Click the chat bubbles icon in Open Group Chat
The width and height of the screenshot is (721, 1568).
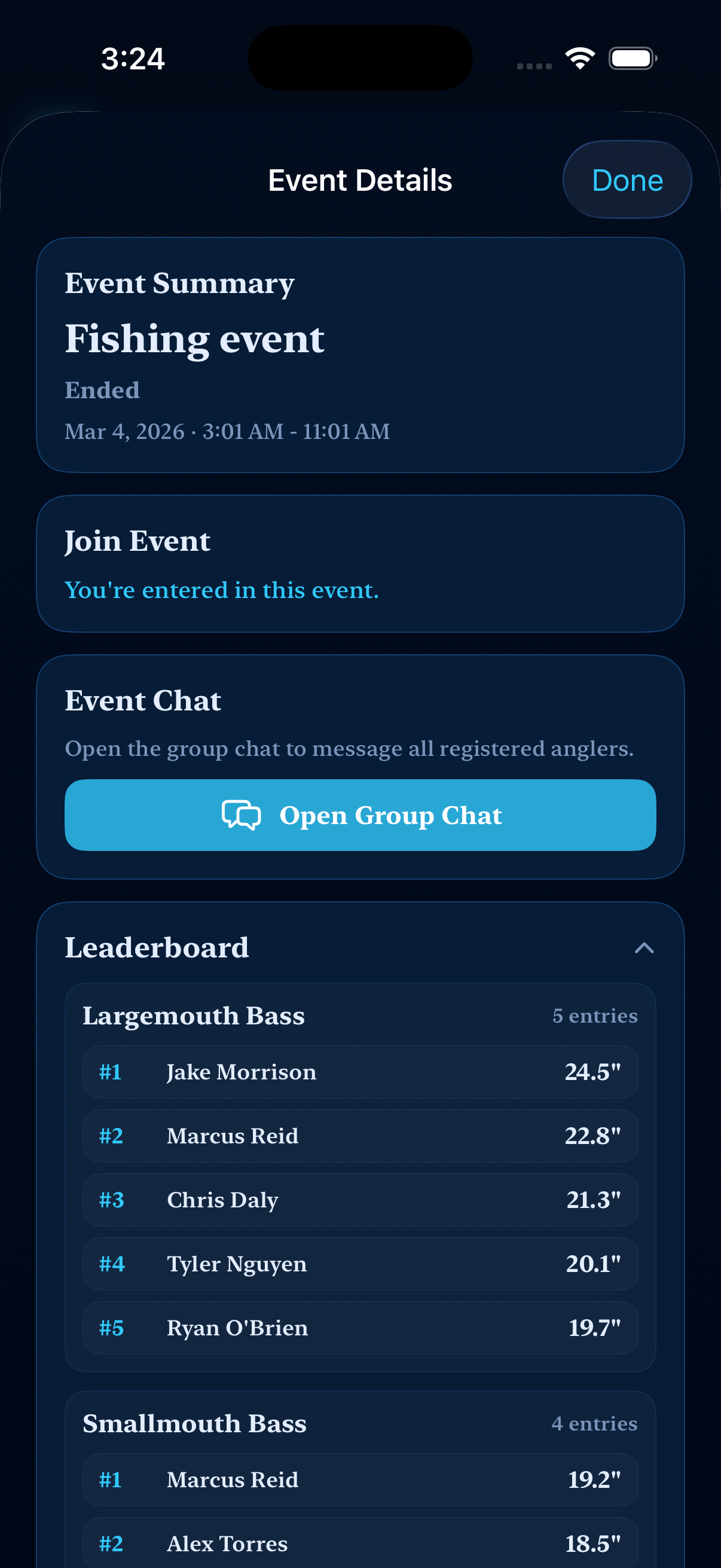[x=242, y=815]
